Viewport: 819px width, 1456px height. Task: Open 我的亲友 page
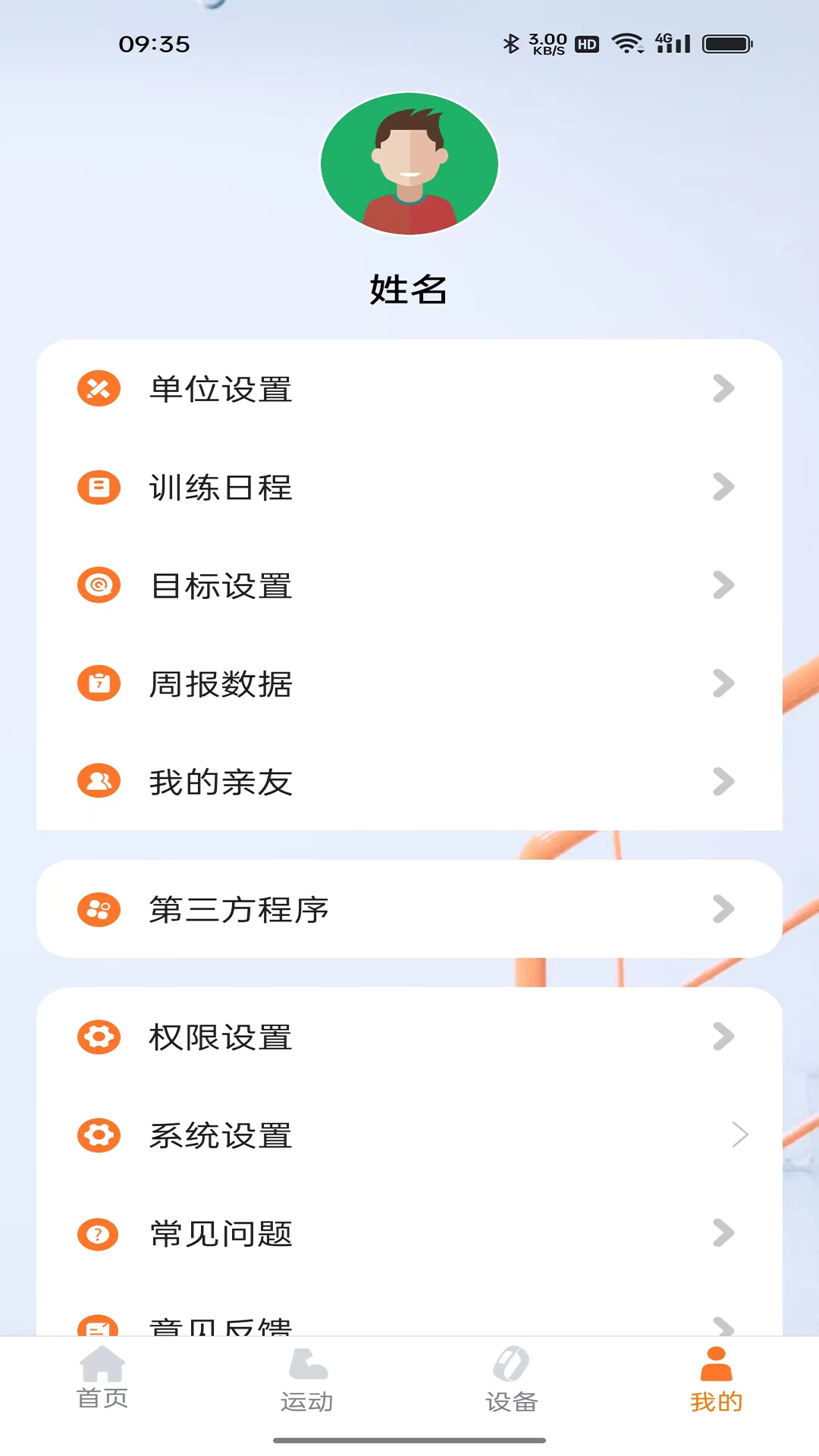click(409, 782)
